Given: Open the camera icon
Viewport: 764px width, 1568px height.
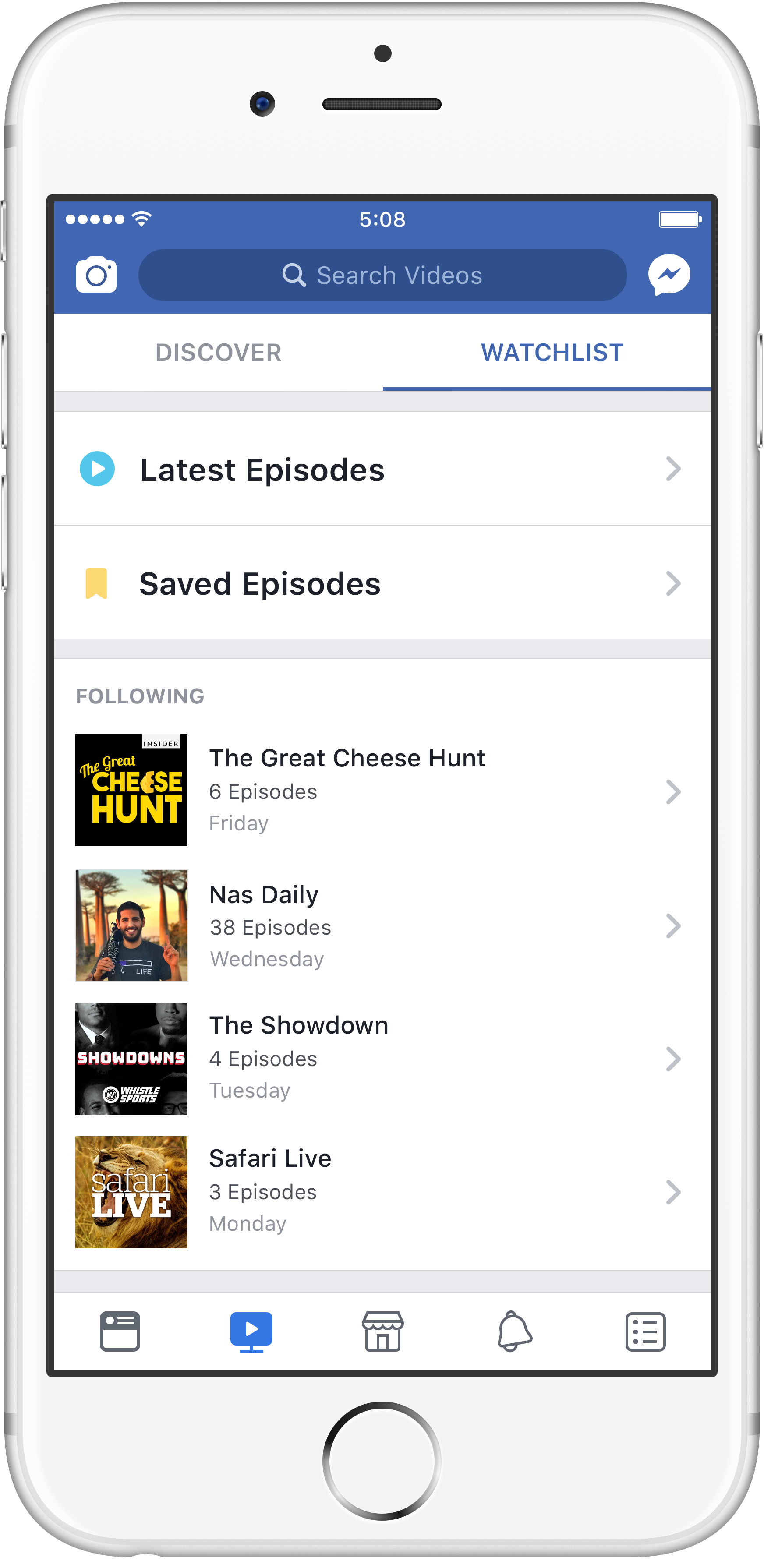Looking at the screenshot, I should (96, 275).
